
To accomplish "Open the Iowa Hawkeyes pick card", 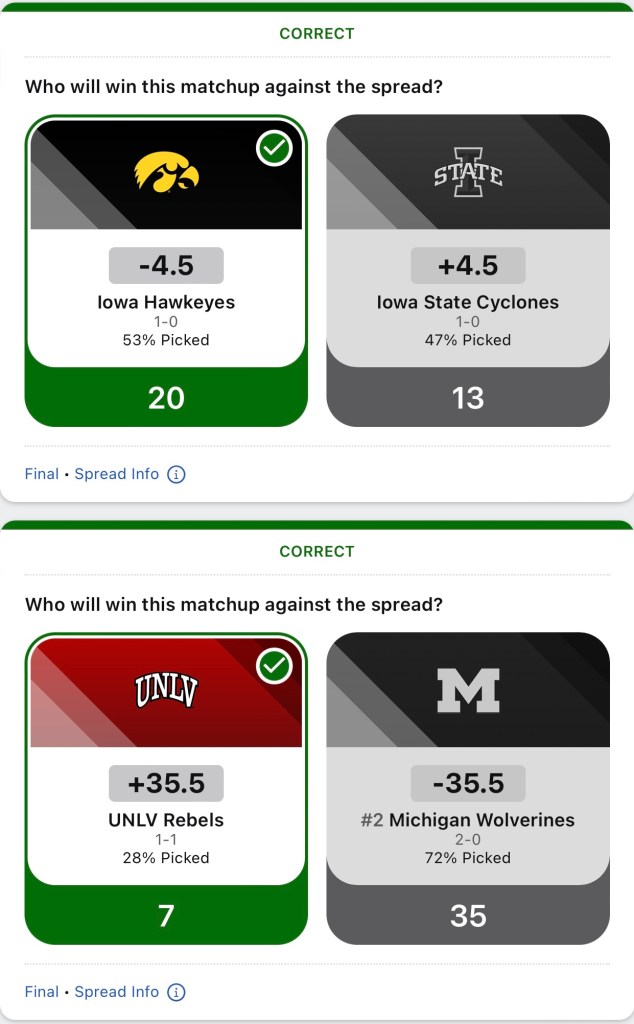I will tap(166, 270).
